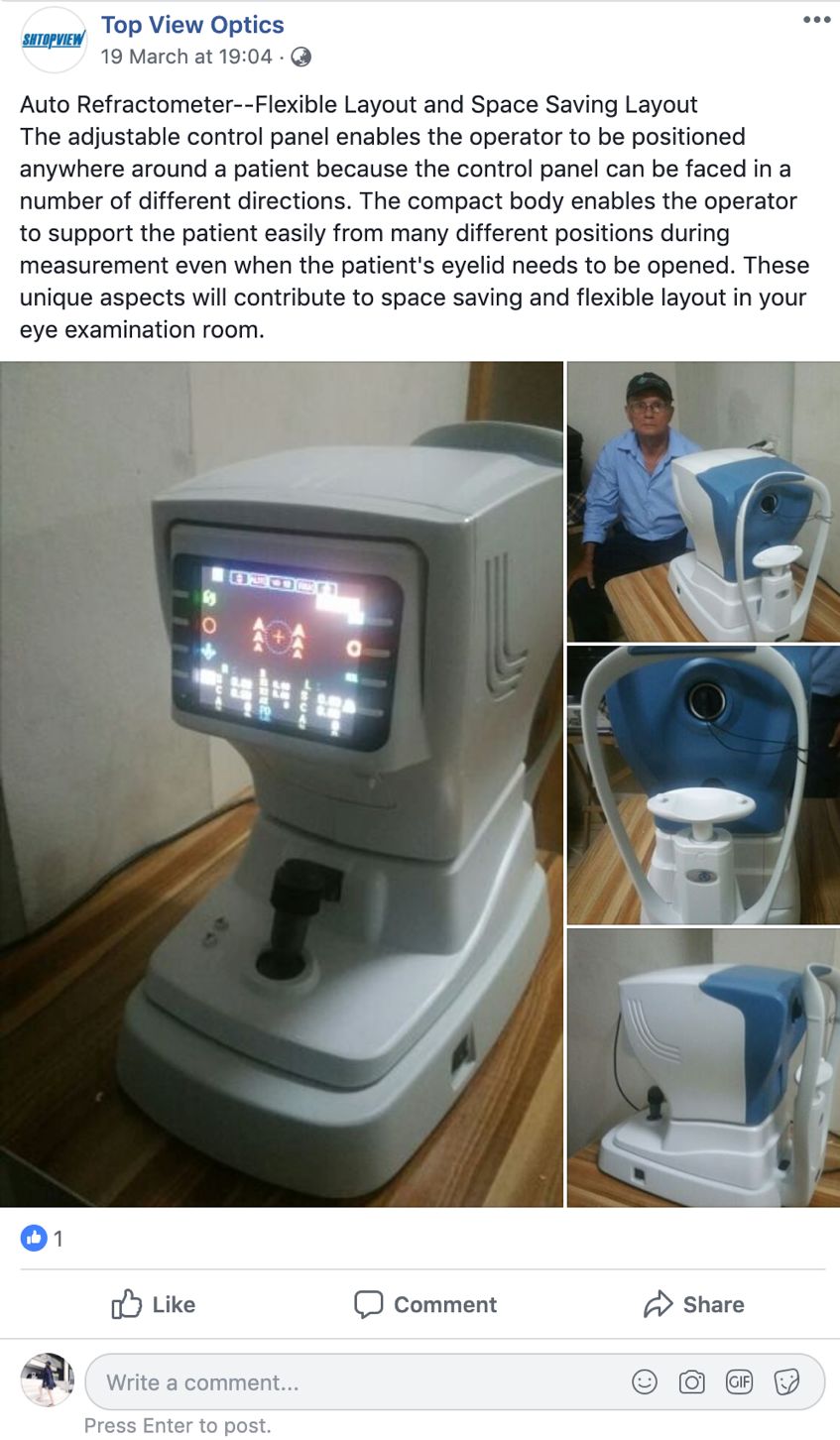The width and height of the screenshot is (840, 1440).
Task: Open the Top View Optics profile picture
Action: pyautogui.click(x=54, y=40)
